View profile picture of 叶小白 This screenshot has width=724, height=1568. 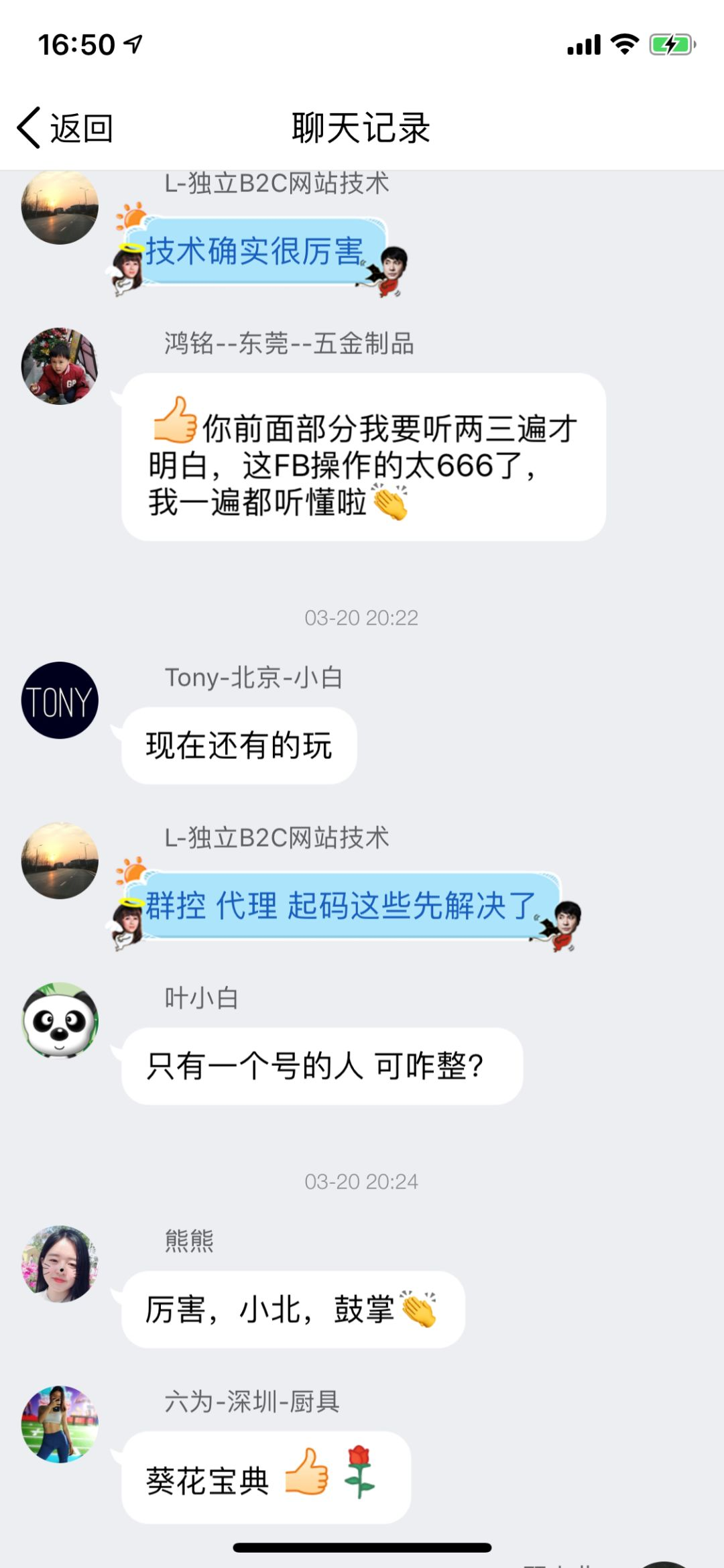(x=60, y=1020)
